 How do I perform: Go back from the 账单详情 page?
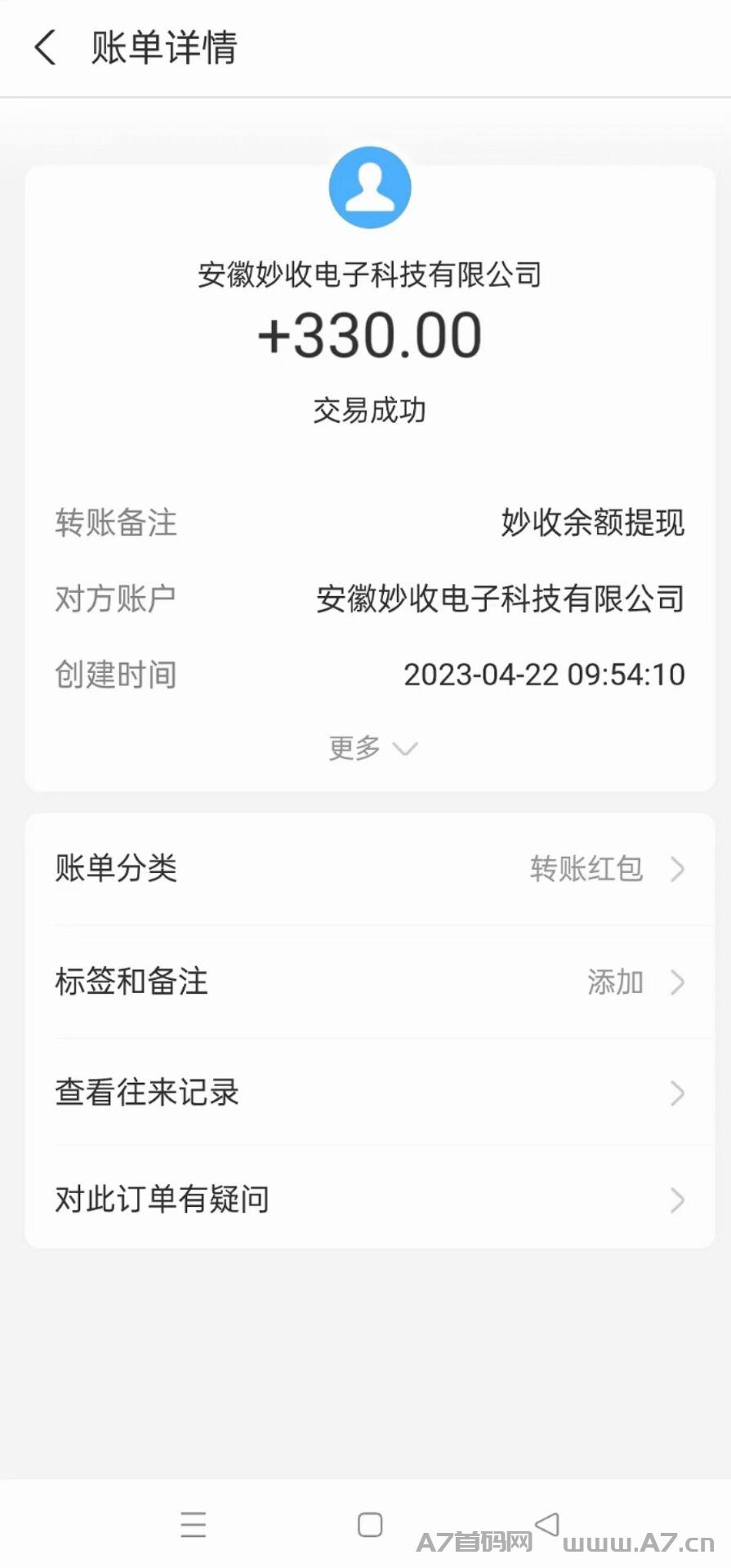[x=46, y=47]
